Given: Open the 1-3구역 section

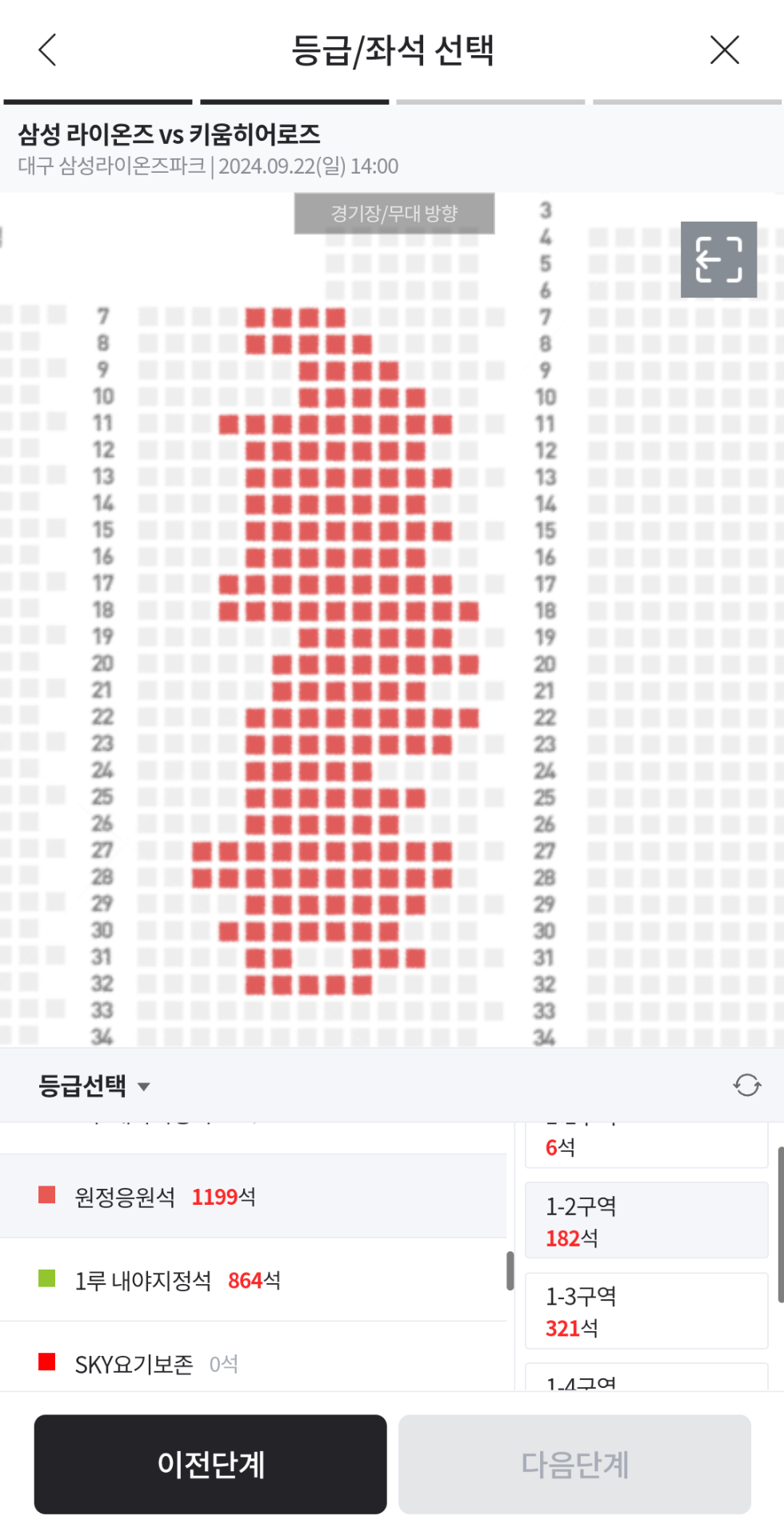Looking at the screenshot, I should pyautogui.click(x=646, y=1311).
